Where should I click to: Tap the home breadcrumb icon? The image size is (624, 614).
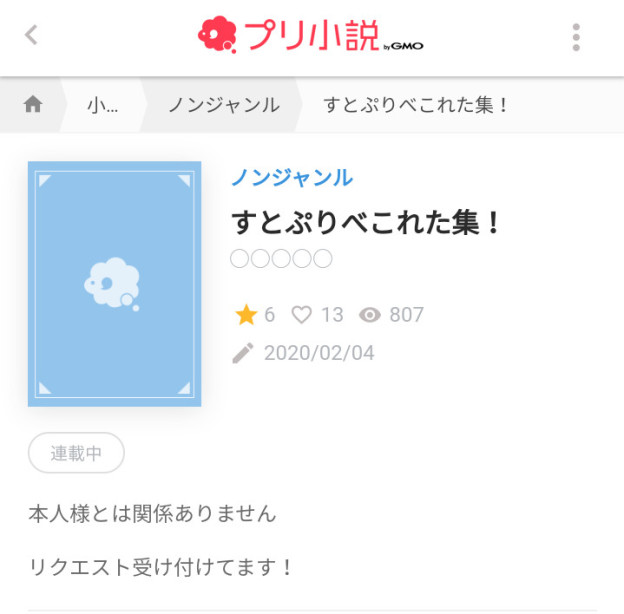pyautogui.click(x=33, y=105)
